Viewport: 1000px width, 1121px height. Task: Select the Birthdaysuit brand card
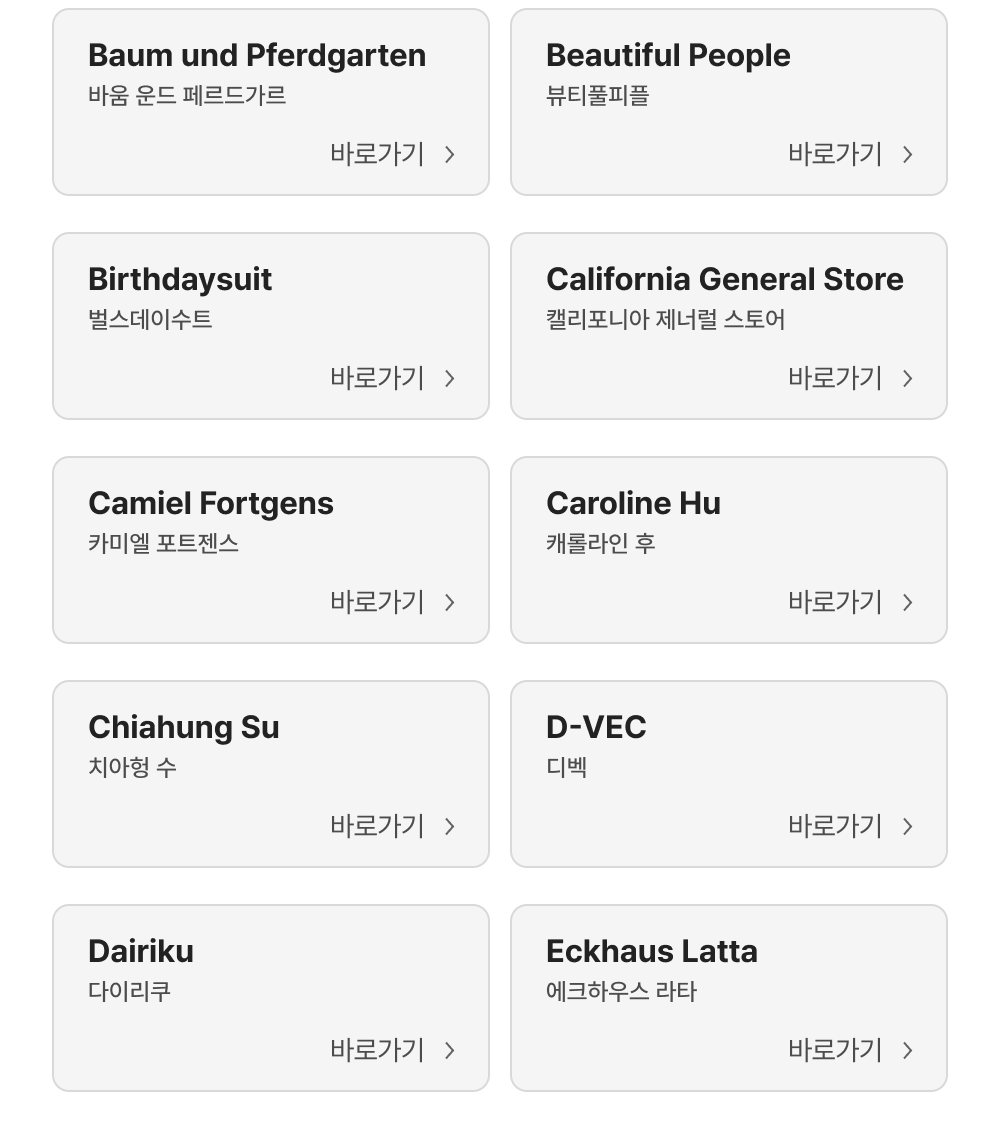click(x=270, y=327)
